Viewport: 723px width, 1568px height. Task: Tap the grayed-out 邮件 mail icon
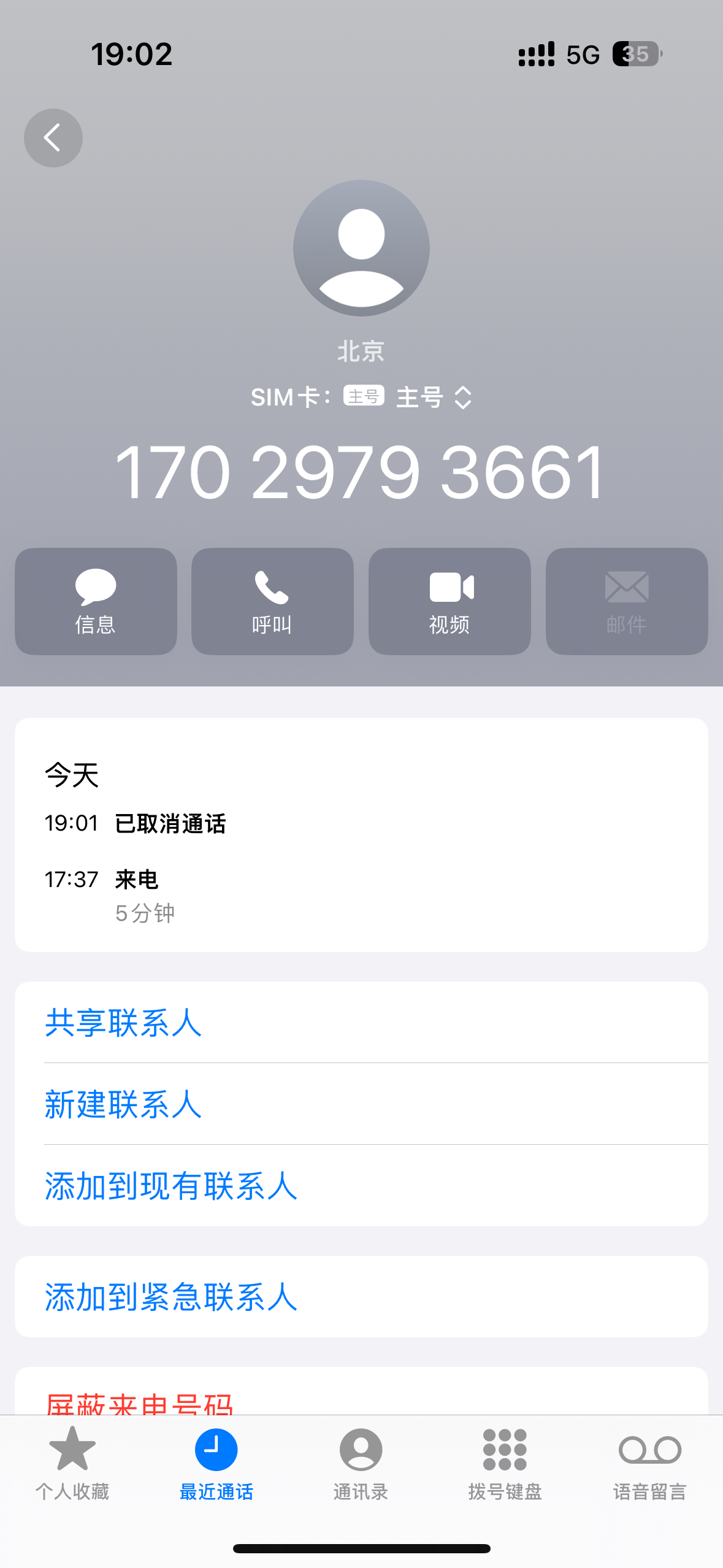[626, 601]
